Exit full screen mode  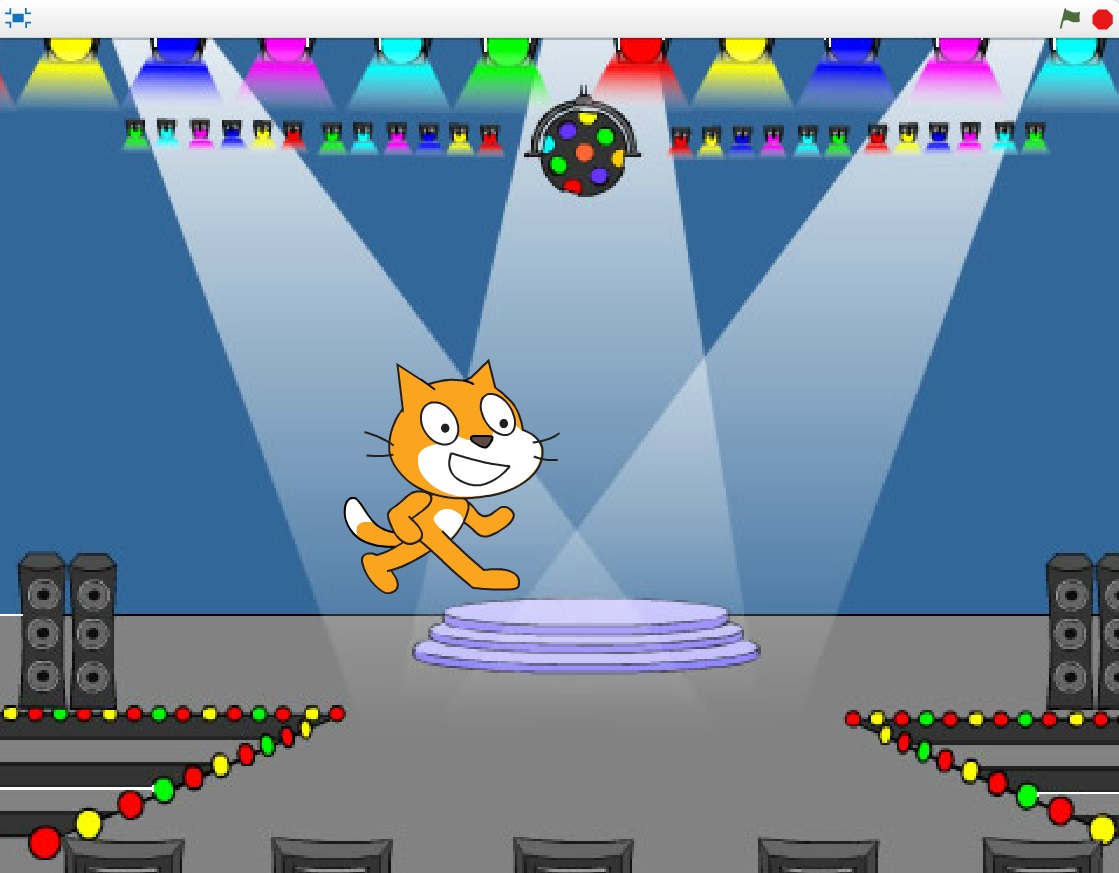point(18,18)
